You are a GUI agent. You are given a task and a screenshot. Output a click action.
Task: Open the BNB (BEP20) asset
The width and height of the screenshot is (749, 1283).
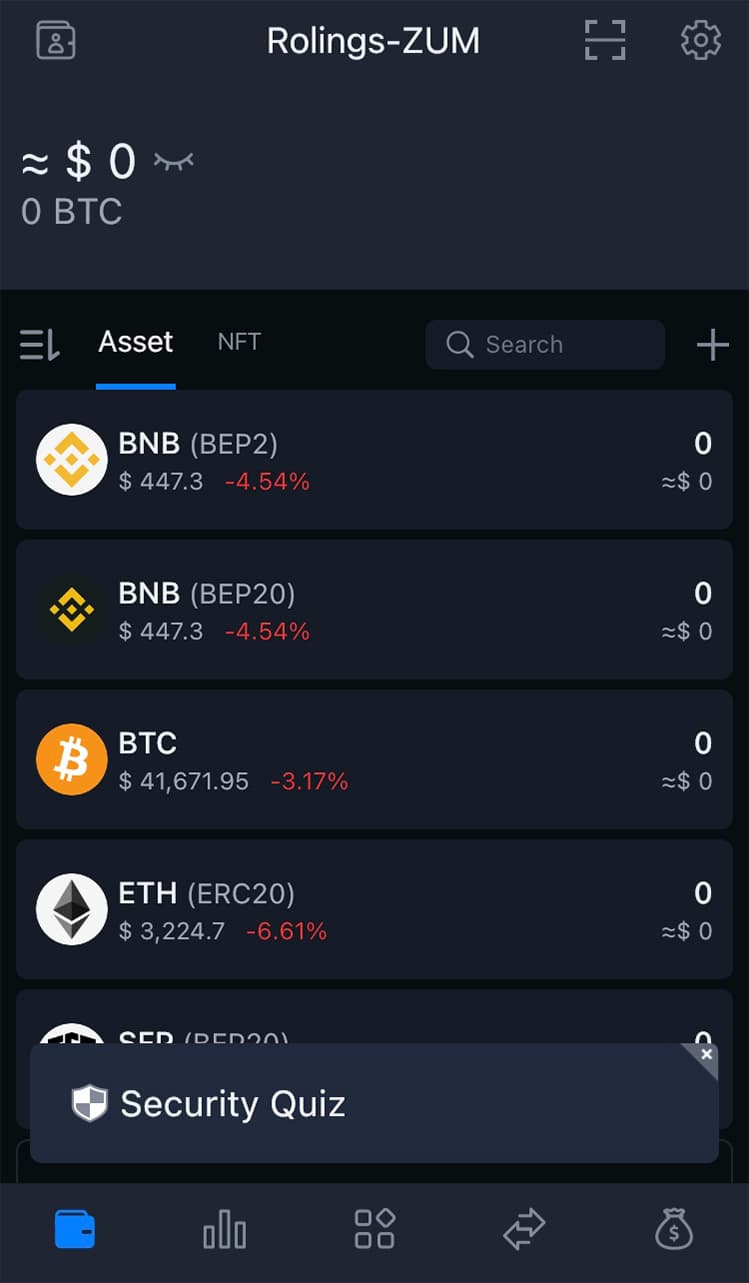coord(374,610)
